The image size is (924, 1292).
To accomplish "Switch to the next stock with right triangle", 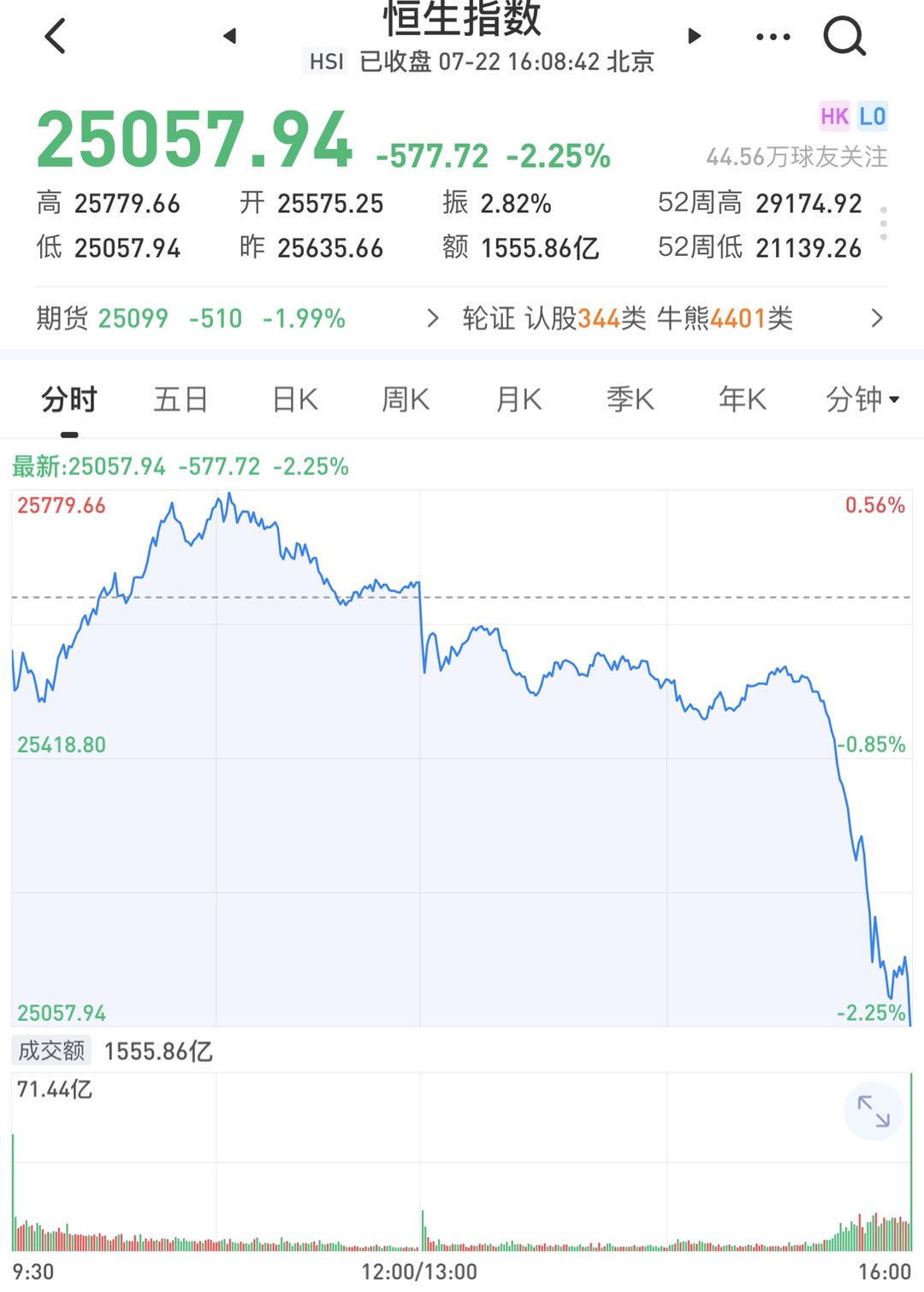I will pyautogui.click(x=695, y=36).
